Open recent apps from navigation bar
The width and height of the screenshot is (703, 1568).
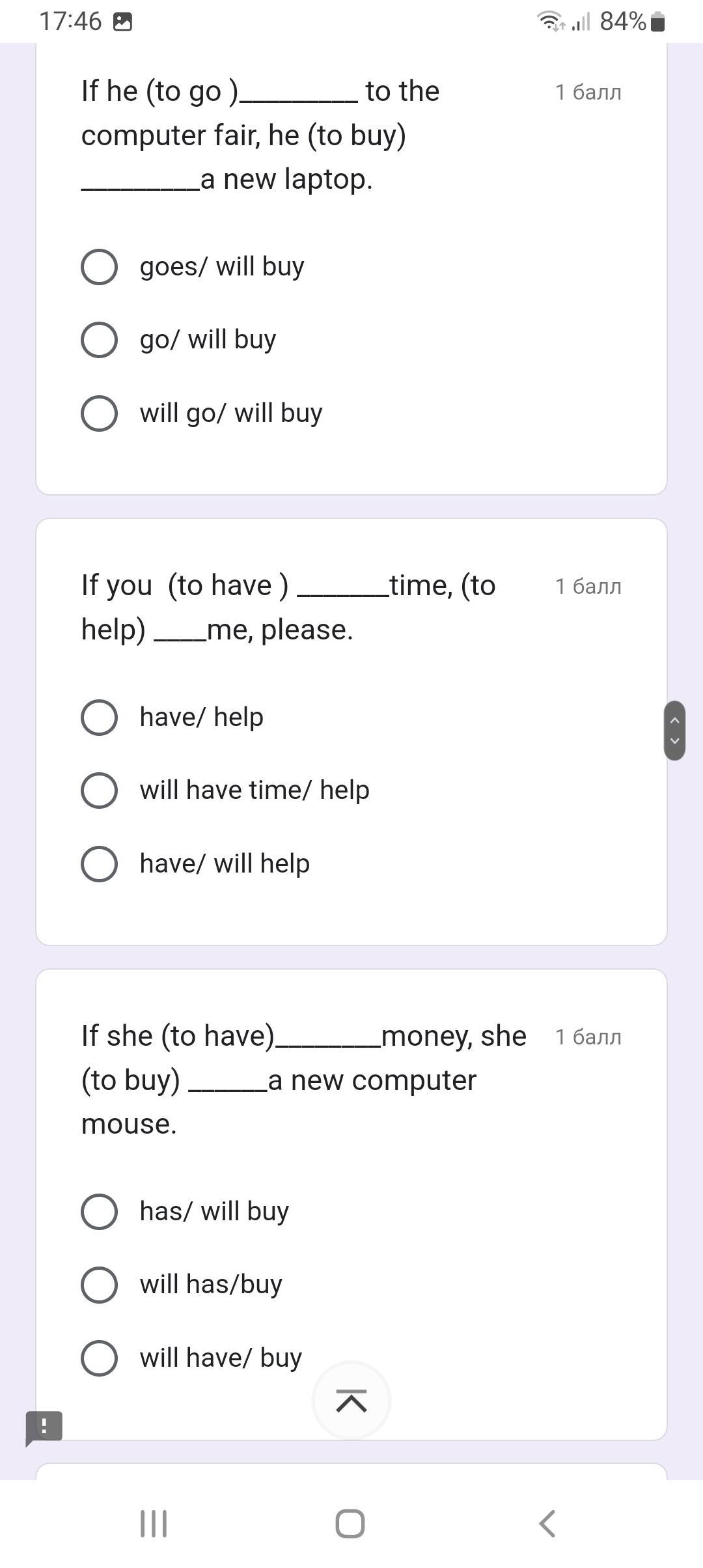pyautogui.click(x=154, y=1524)
